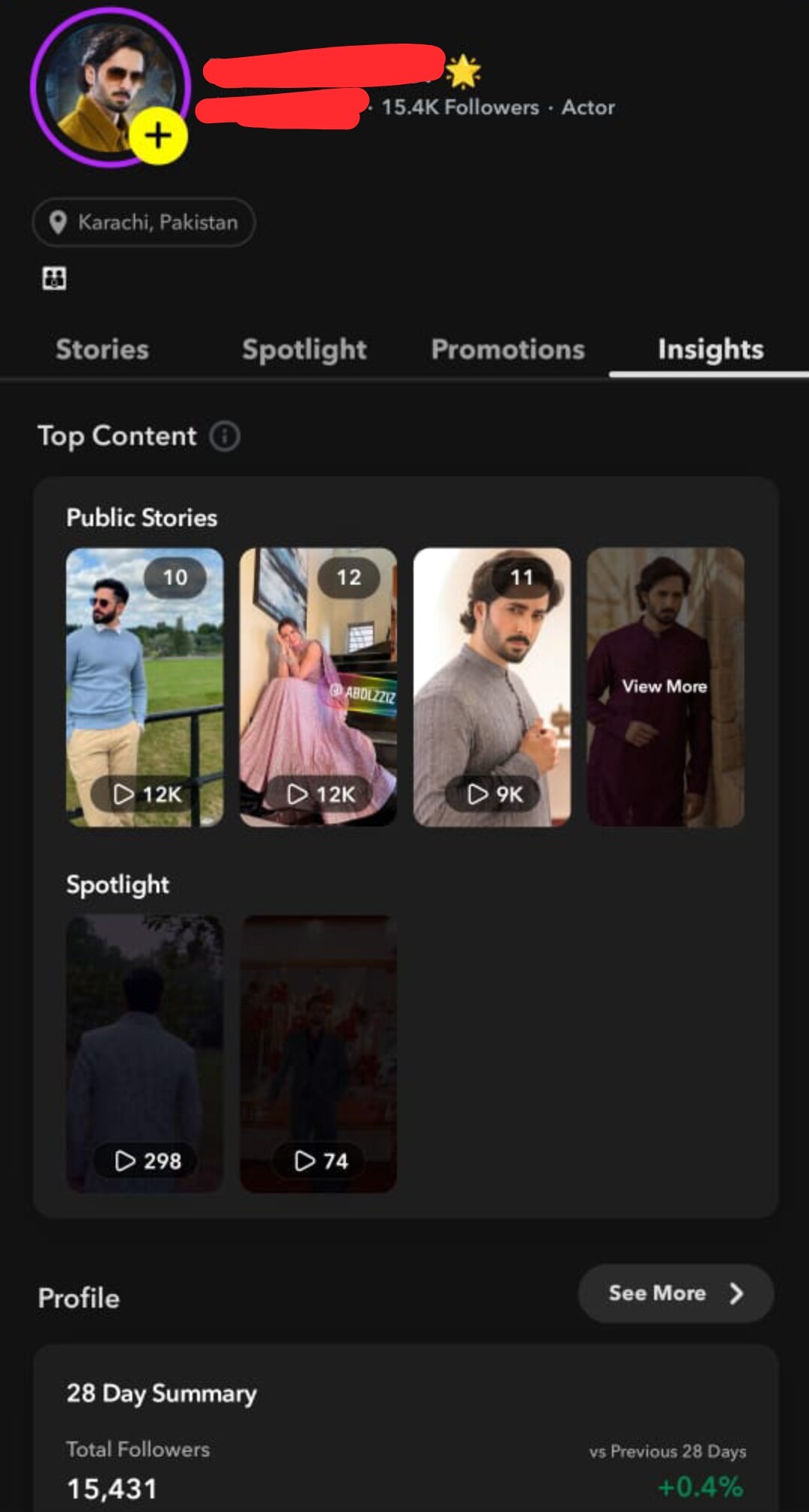Open the public story with 12 snaps
The width and height of the screenshot is (809, 1512).
pyautogui.click(x=318, y=687)
